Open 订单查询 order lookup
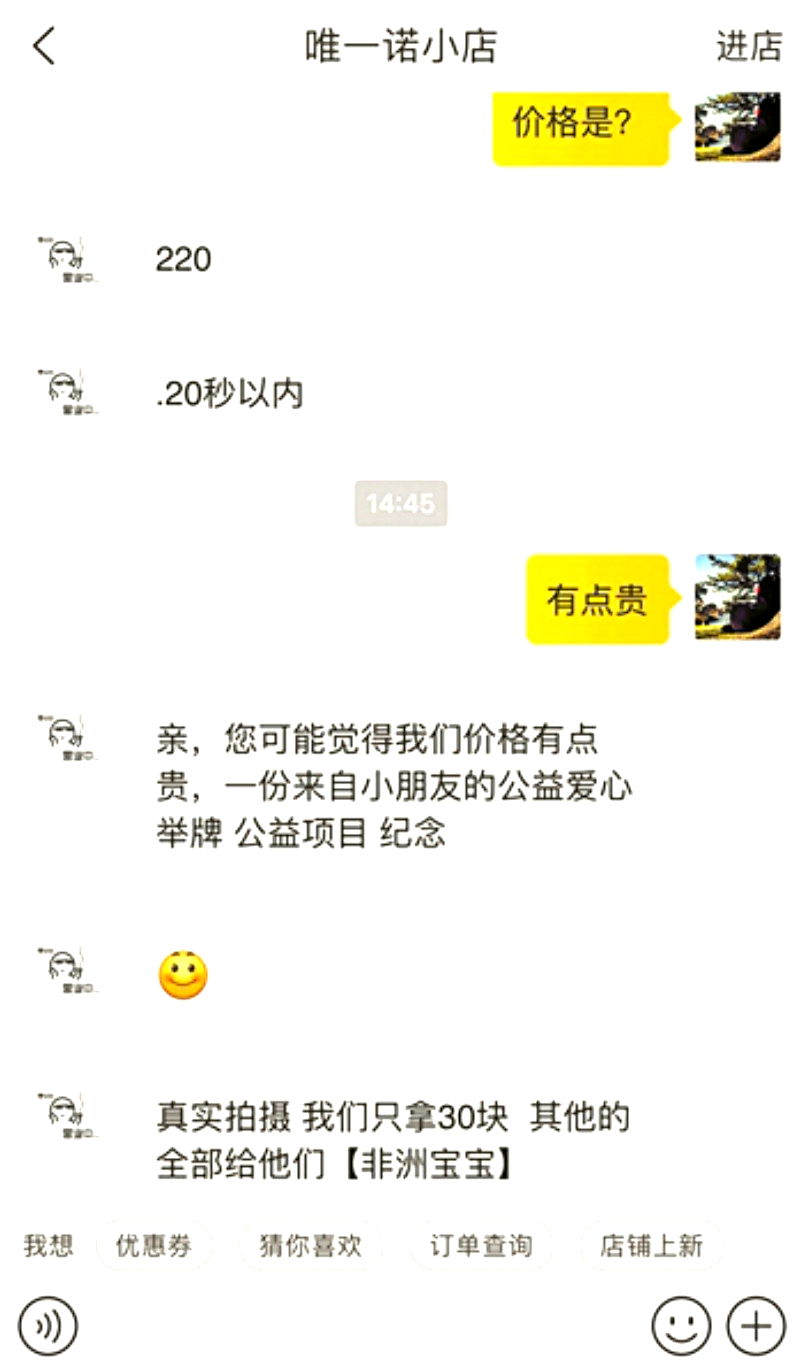The image size is (800, 1370). click(481, 1246)
